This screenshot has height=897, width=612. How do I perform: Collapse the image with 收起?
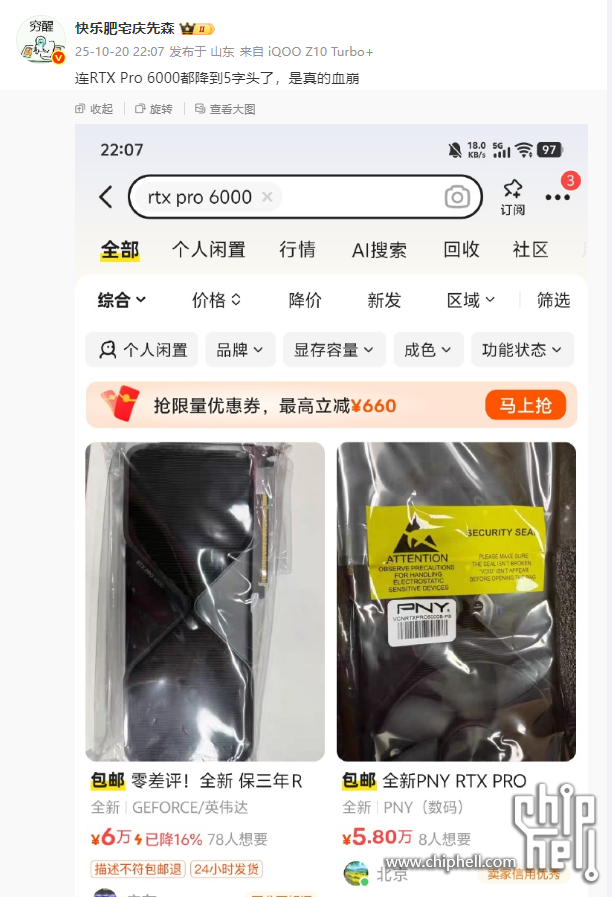click(x=95, y=109)
